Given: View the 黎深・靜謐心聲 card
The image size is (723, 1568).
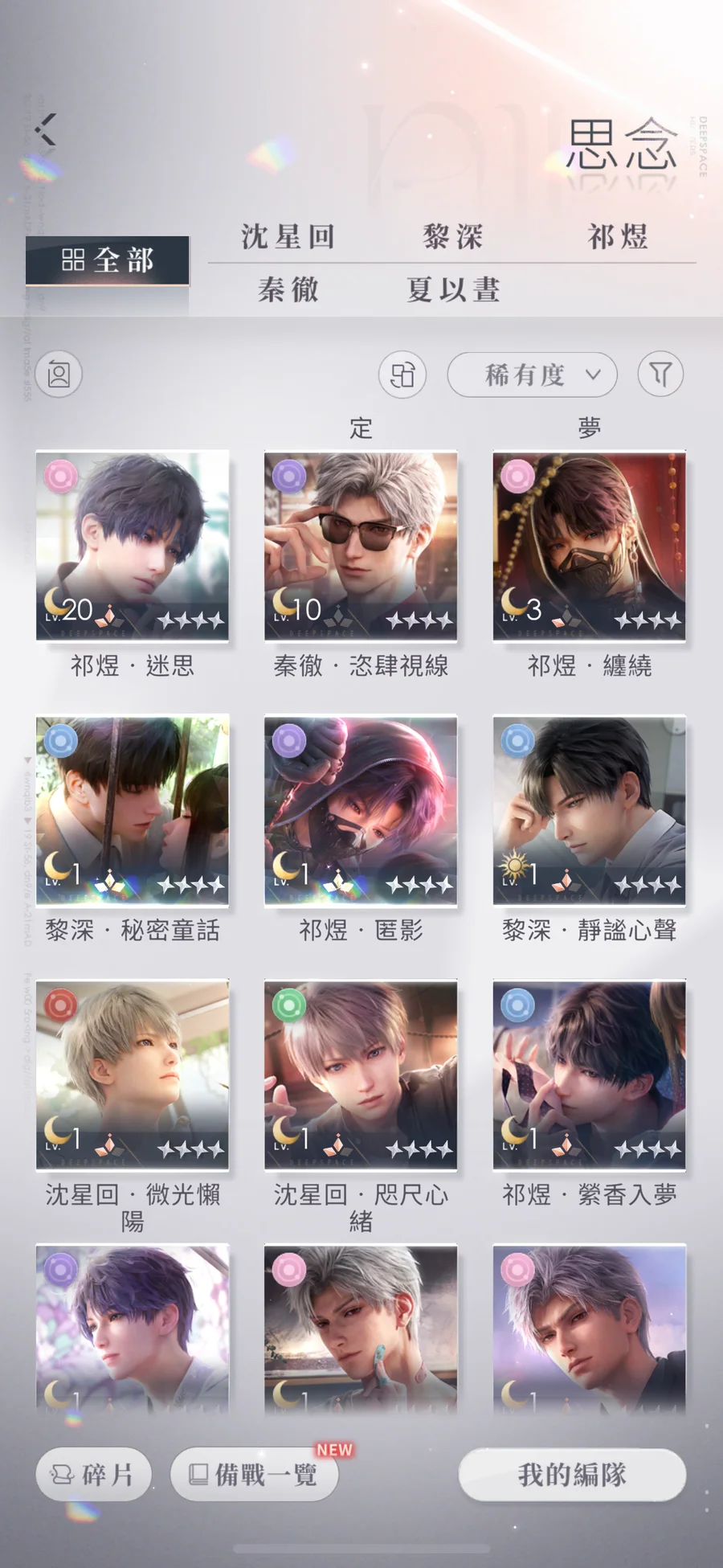Looking at the screenshot, I should coord(589,811).
